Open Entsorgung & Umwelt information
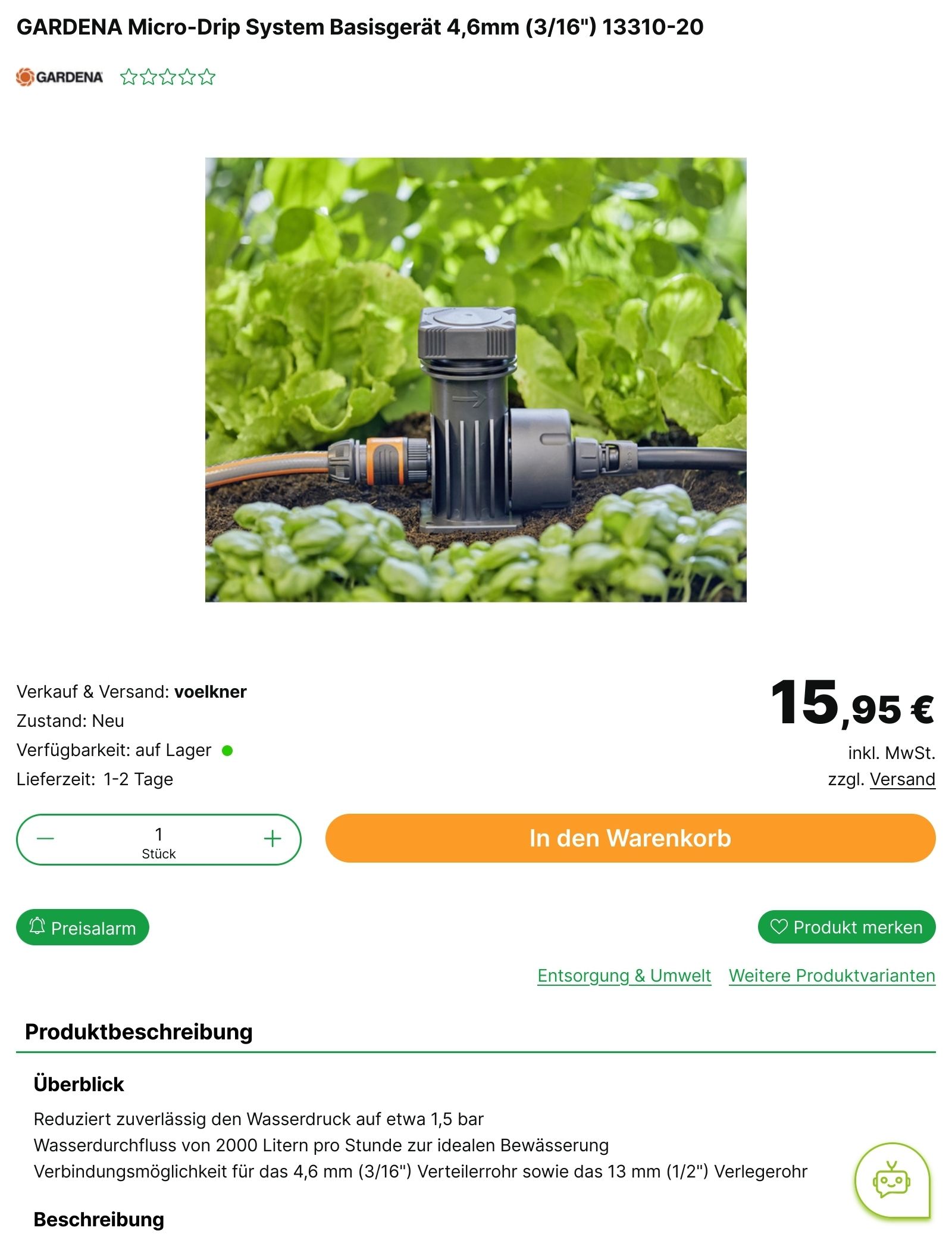This screenshot has height=1240, width=952. pos(624,976)
